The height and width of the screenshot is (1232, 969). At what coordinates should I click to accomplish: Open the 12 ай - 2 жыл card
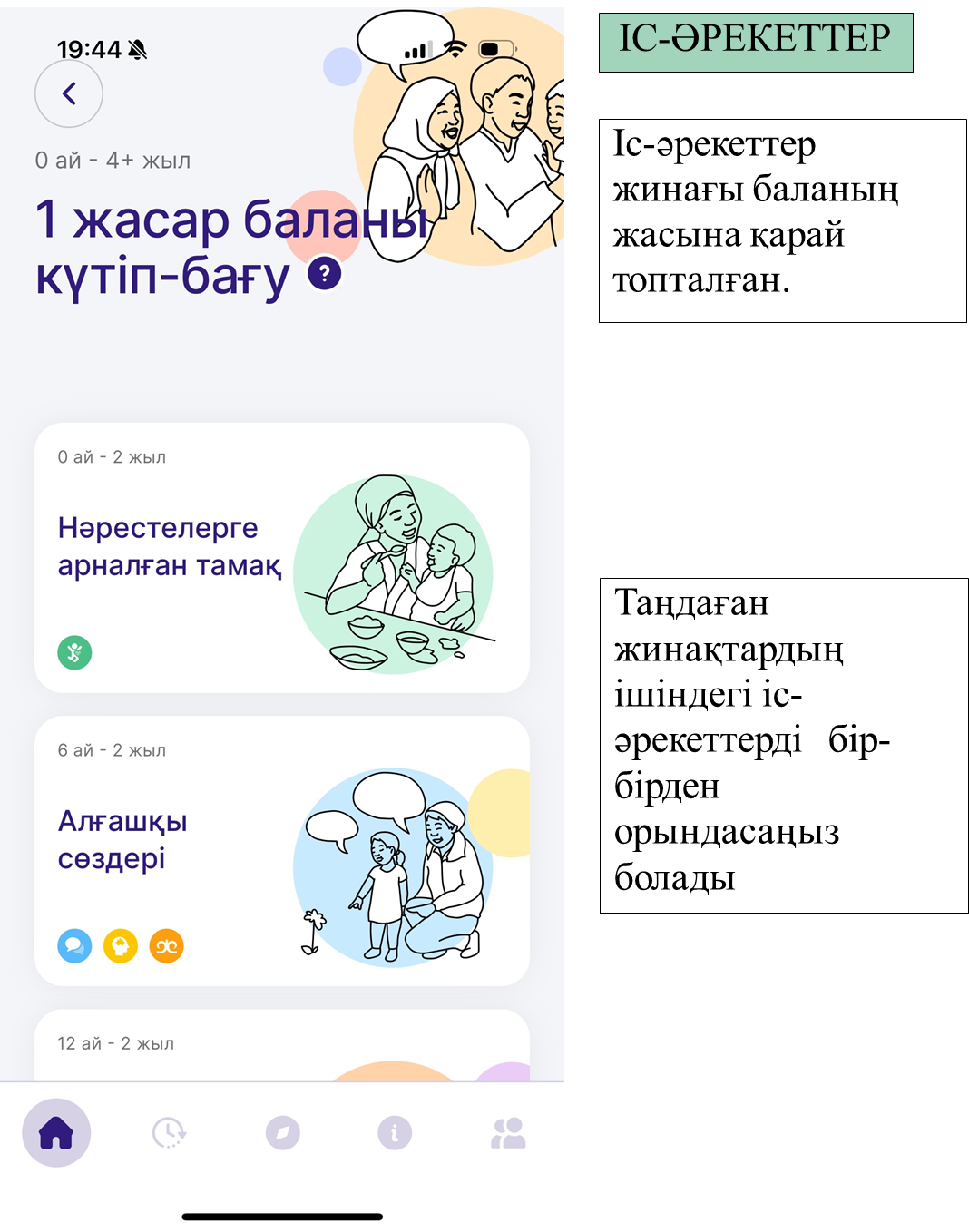click(281, 1046)
